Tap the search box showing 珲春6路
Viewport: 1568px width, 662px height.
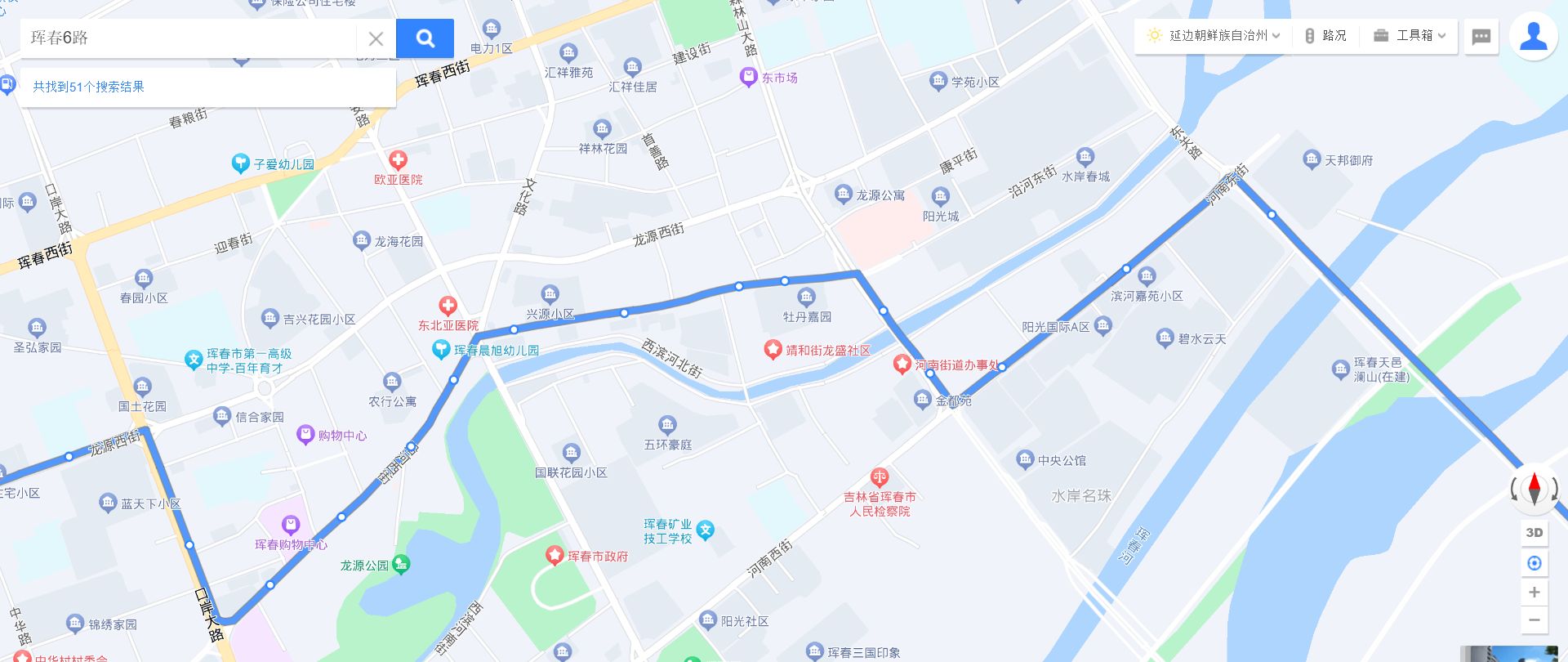point(188,38)
